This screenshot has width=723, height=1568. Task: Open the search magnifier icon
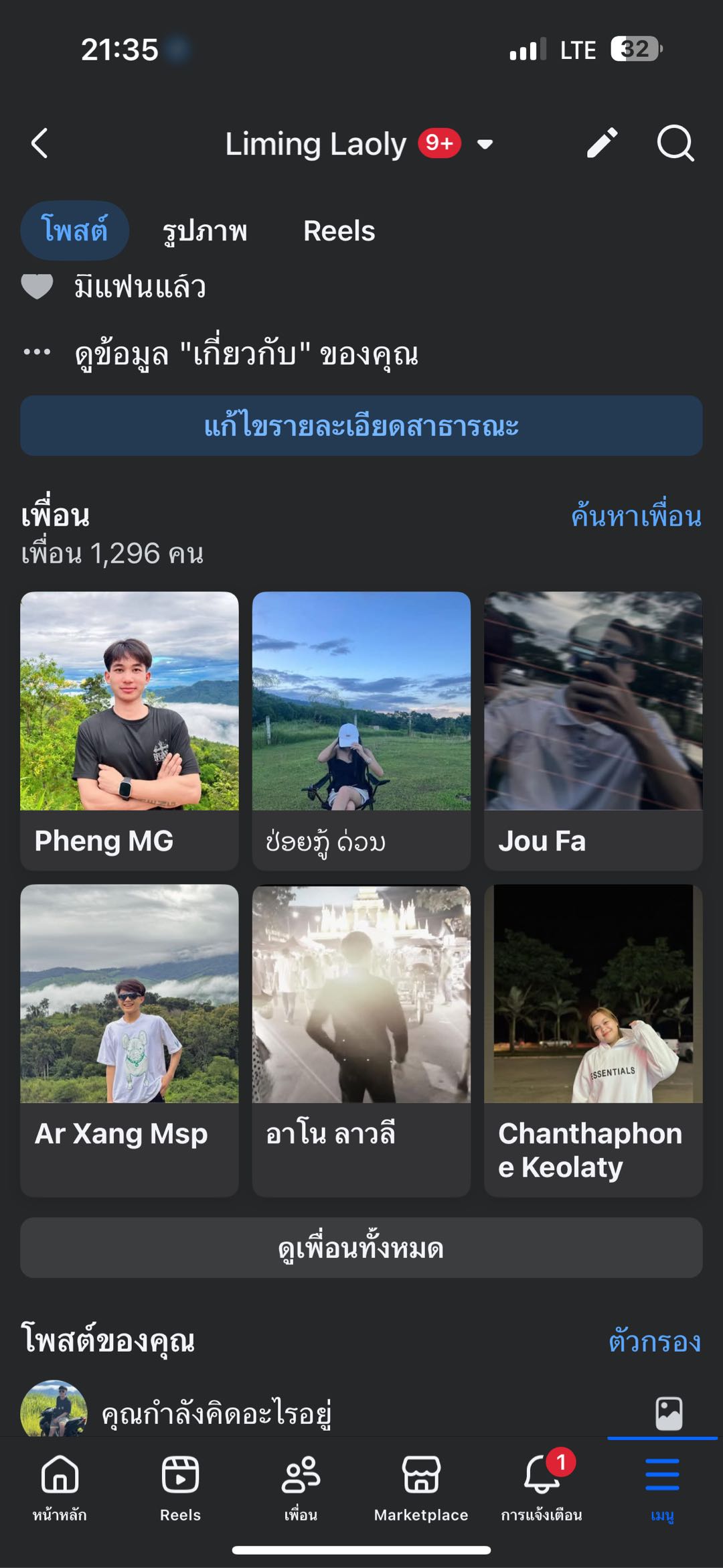pyautogui.click(x=675, y=143)
